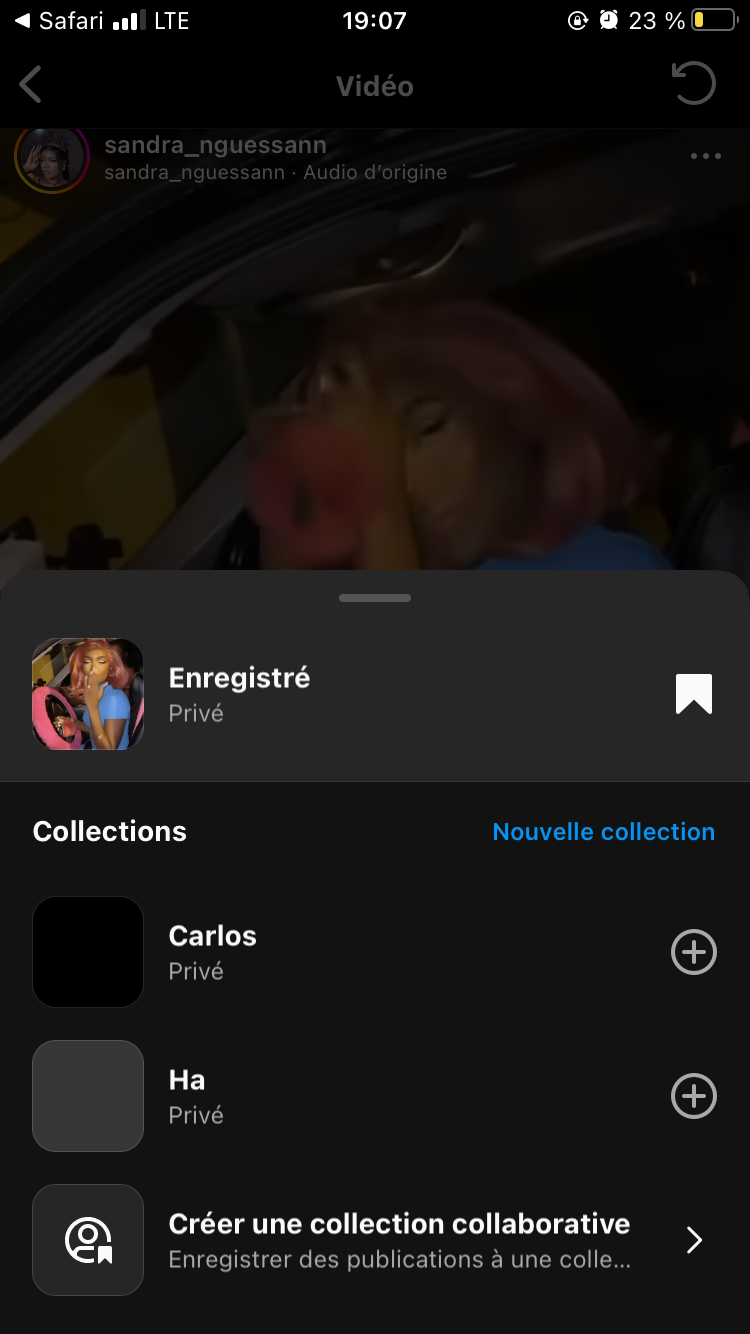Viewport: 750px width, 1334px height.
Task: Tap the bottom sheet drag handle
Action: 375,598
